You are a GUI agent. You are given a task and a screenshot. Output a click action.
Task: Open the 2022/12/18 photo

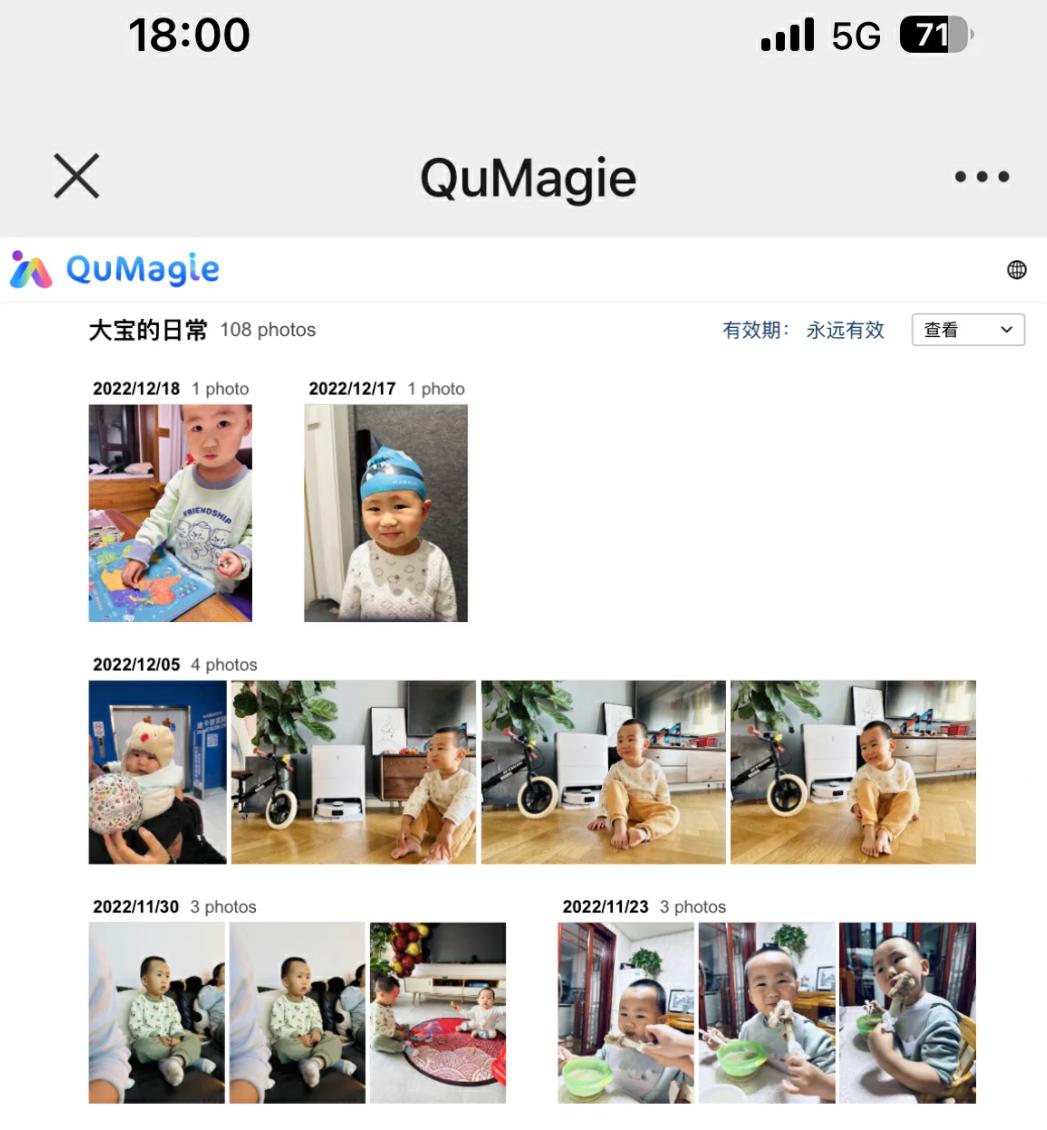tap(170, 513)
